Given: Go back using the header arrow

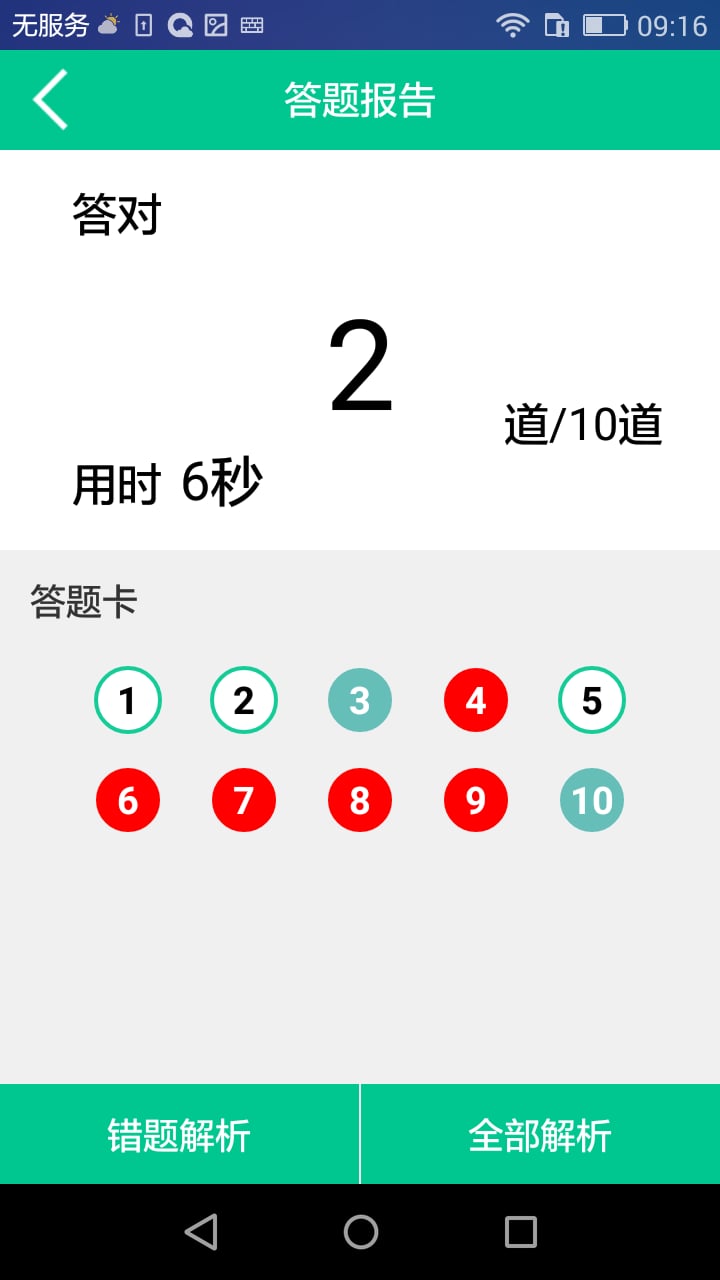Looking at the screenshot, I should [x=50, y=100].
